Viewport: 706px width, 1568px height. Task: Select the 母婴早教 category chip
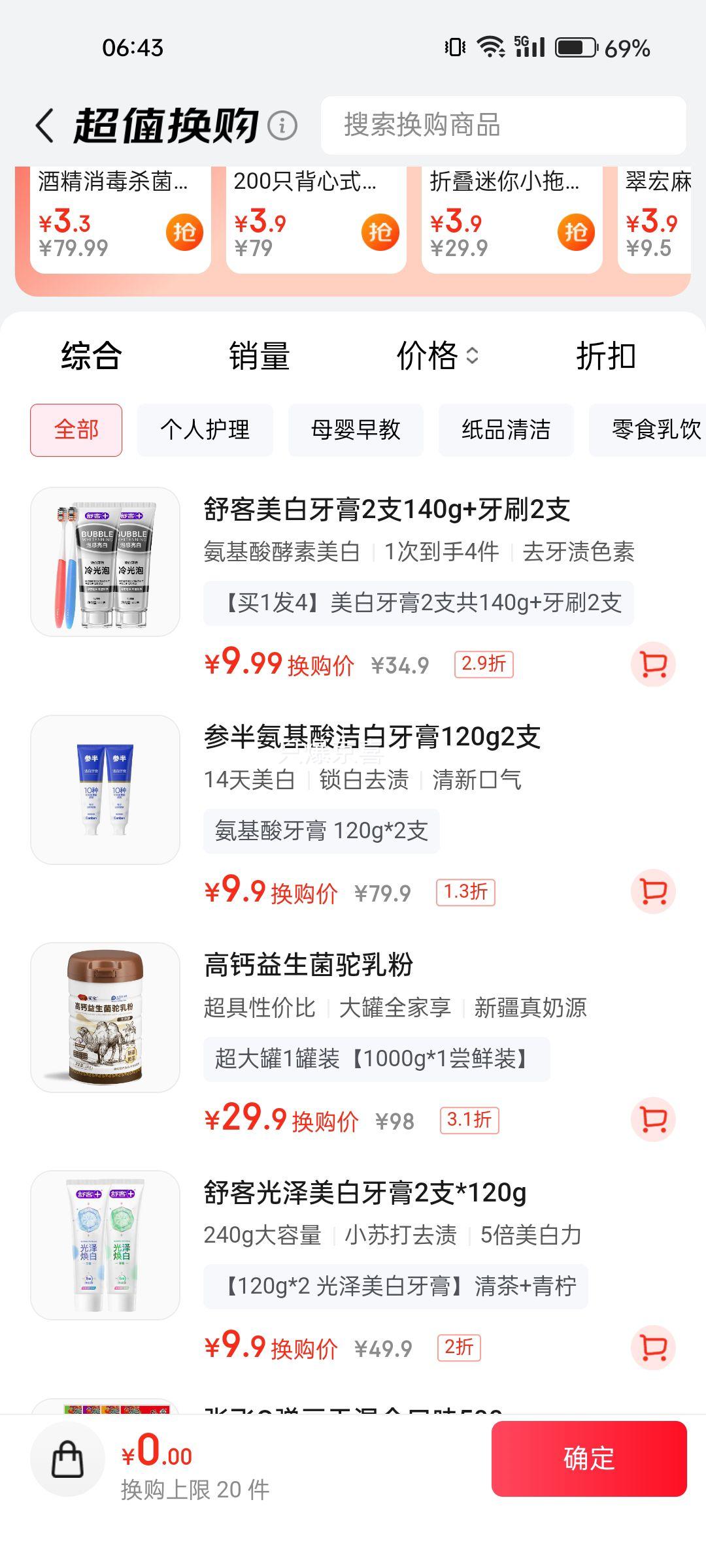tap(355, 430)
